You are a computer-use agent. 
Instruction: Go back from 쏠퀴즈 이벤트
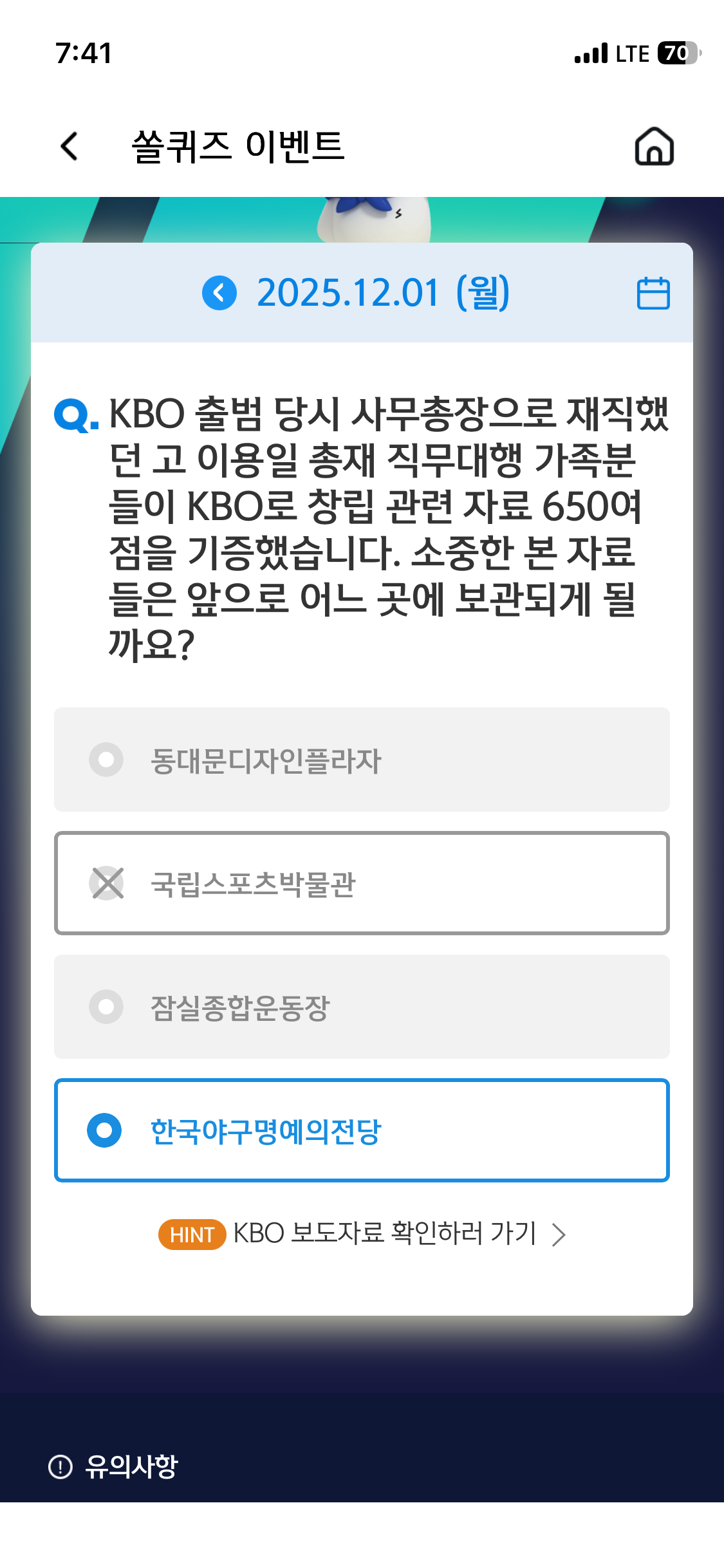70,147
